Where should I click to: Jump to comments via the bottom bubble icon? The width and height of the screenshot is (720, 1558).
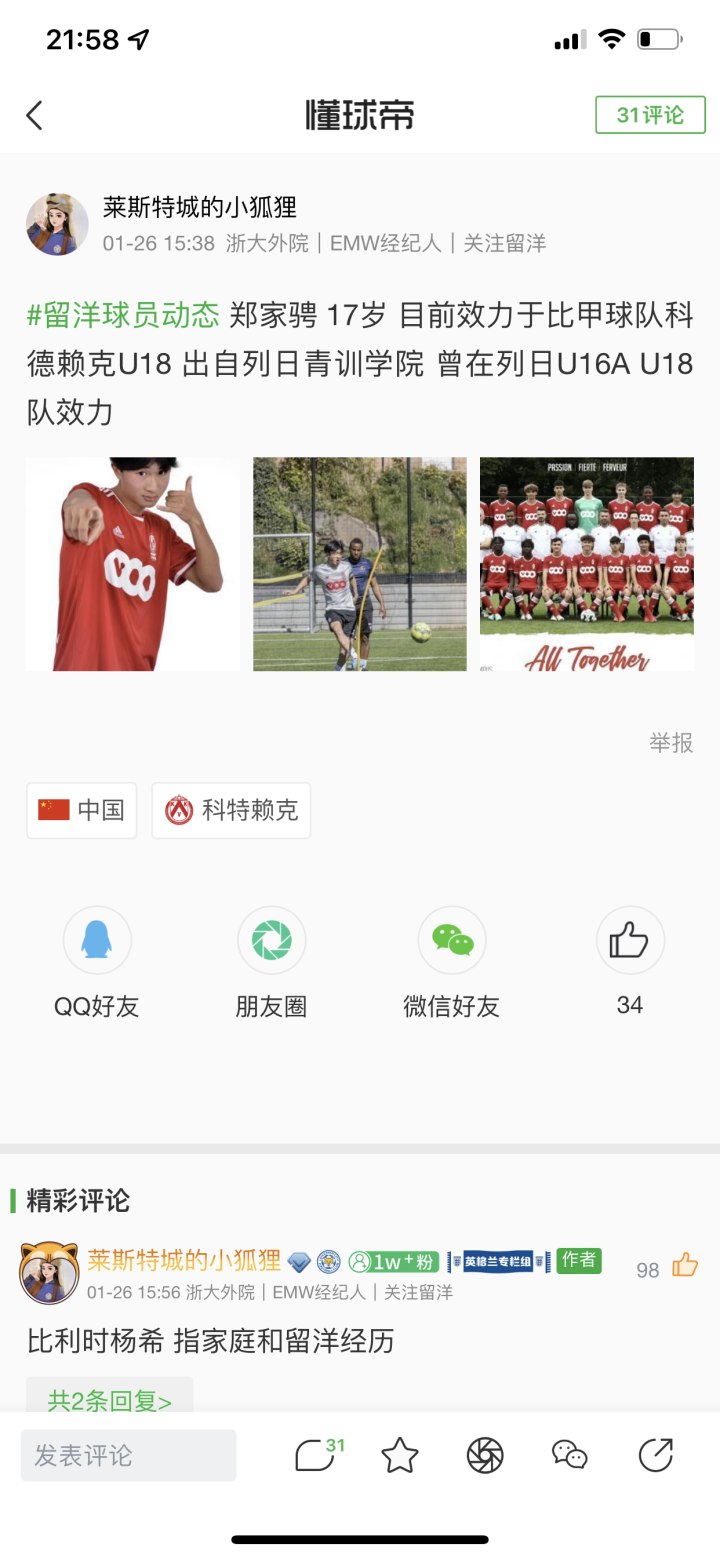tap(315, 1455)
